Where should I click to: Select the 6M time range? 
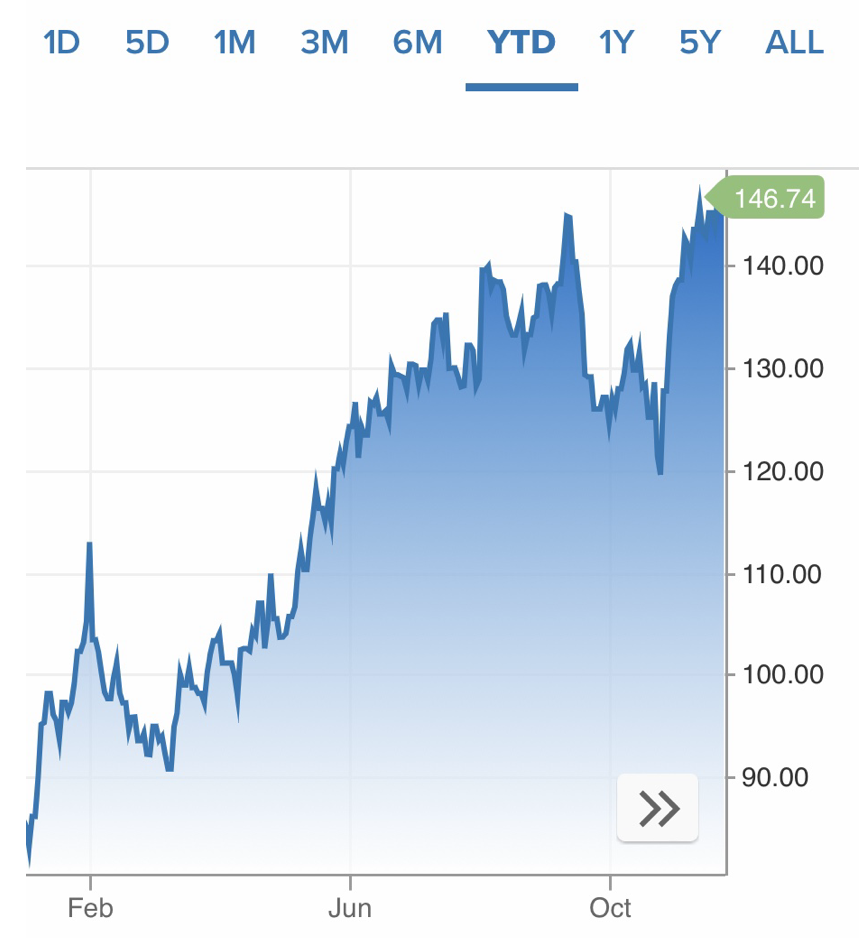tap(418, 43)
